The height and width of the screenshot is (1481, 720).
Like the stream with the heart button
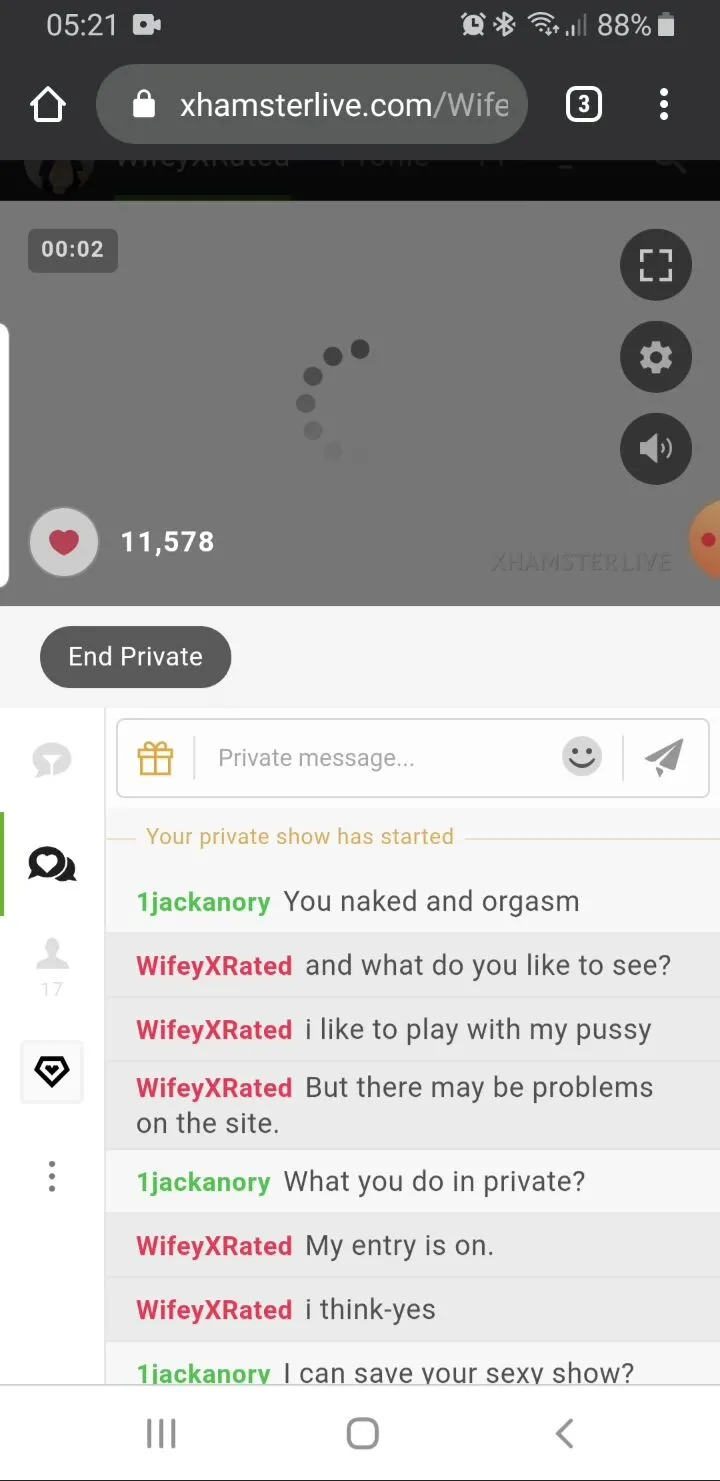[64, 542]
